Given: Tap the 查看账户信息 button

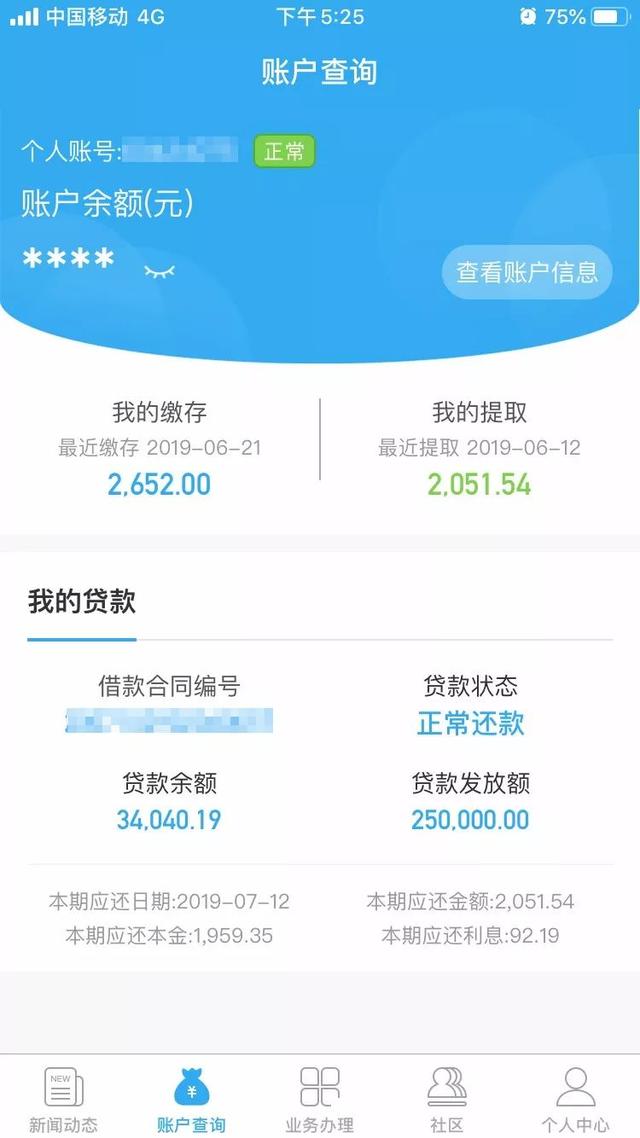Looking at the screenshot, I should (x=527, y=272).
